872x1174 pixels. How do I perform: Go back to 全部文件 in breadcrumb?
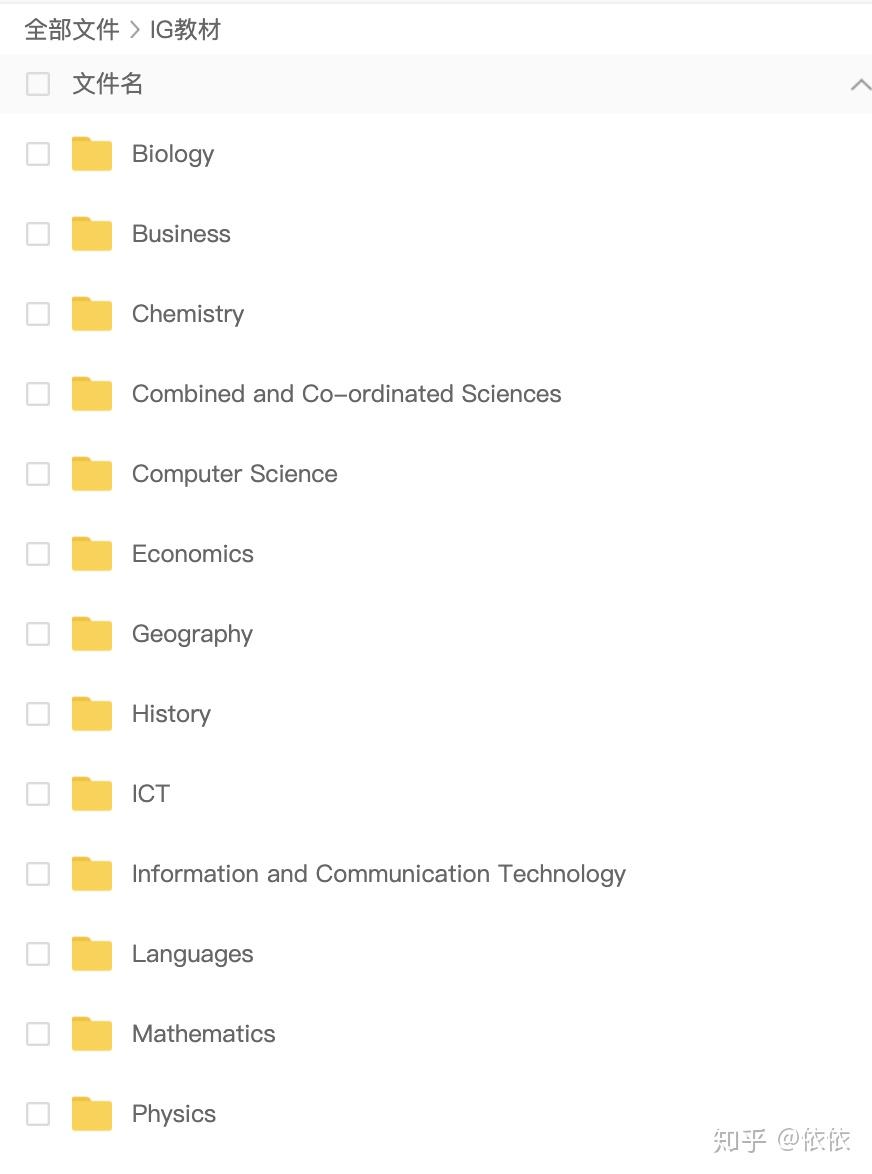coord(71,30)
